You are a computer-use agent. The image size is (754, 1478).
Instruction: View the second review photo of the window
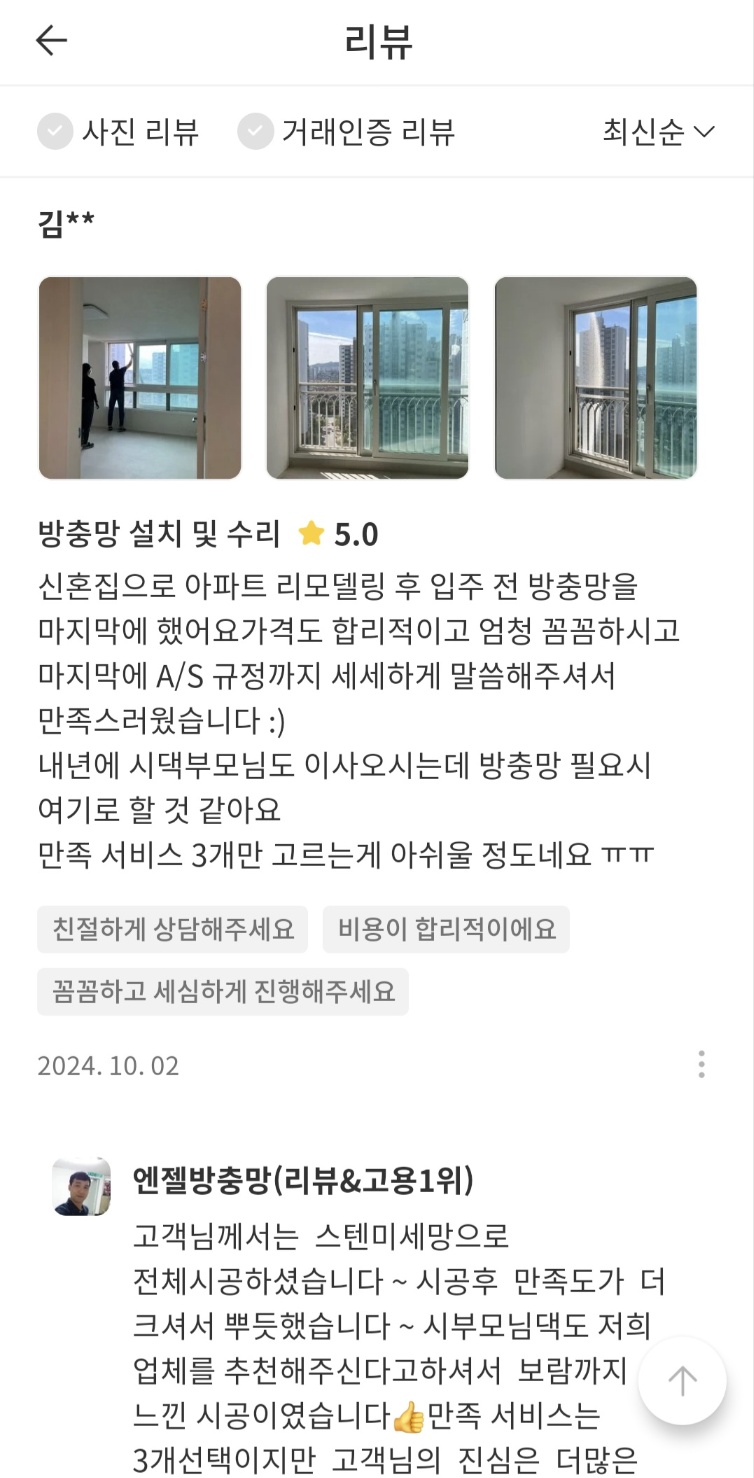tap(367, 378)
